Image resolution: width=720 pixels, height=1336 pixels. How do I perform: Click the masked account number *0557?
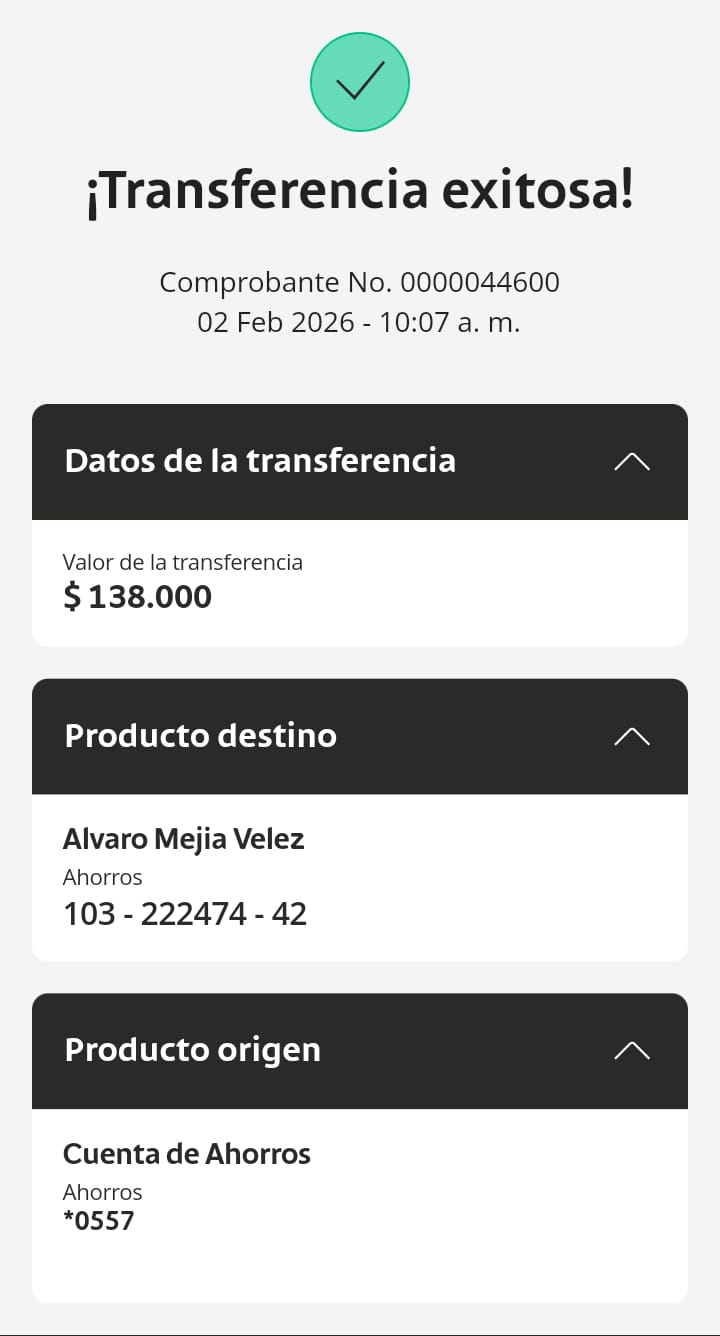point(99,1220)
